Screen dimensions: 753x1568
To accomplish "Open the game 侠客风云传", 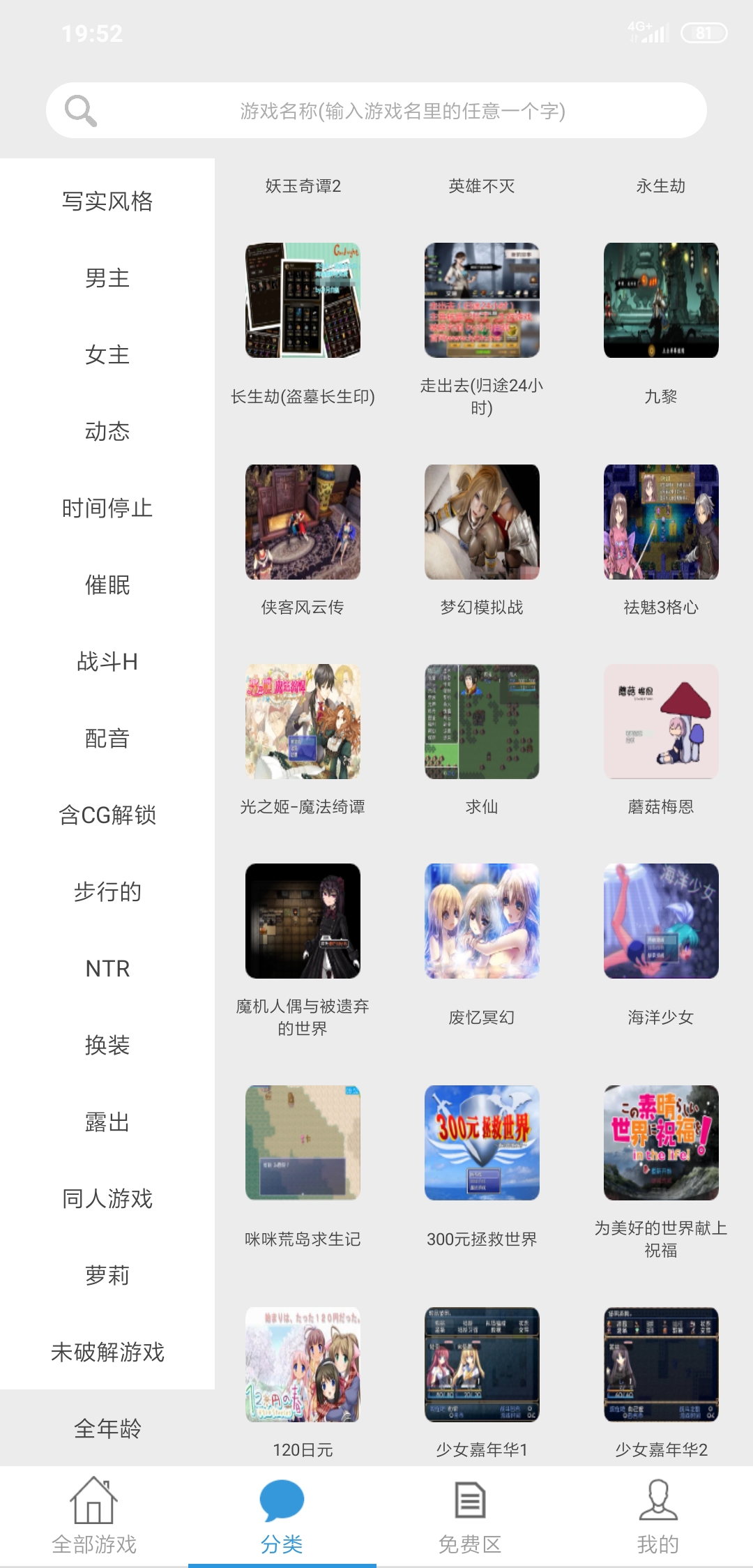I will click(x=303, y=522).
